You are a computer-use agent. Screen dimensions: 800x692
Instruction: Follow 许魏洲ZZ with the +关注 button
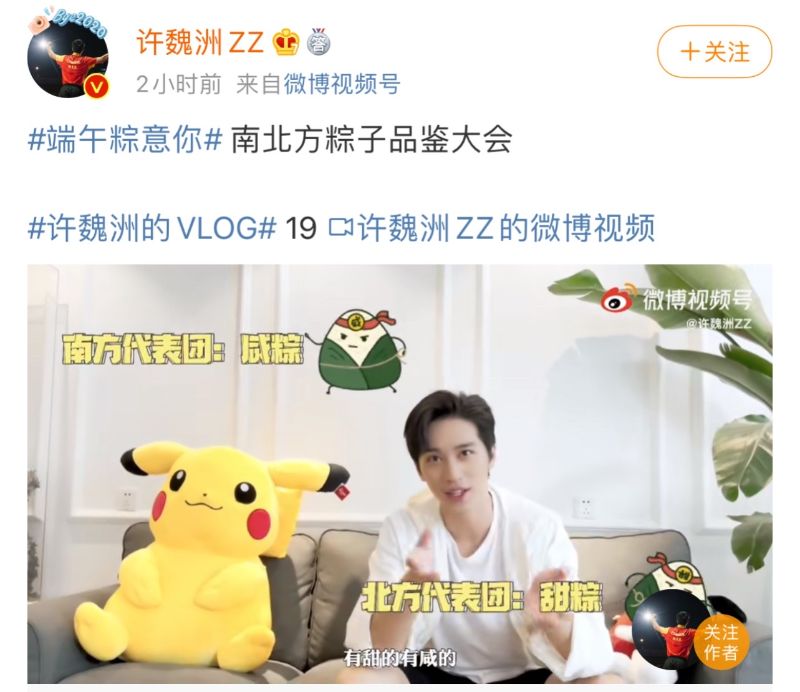(714, 52)
